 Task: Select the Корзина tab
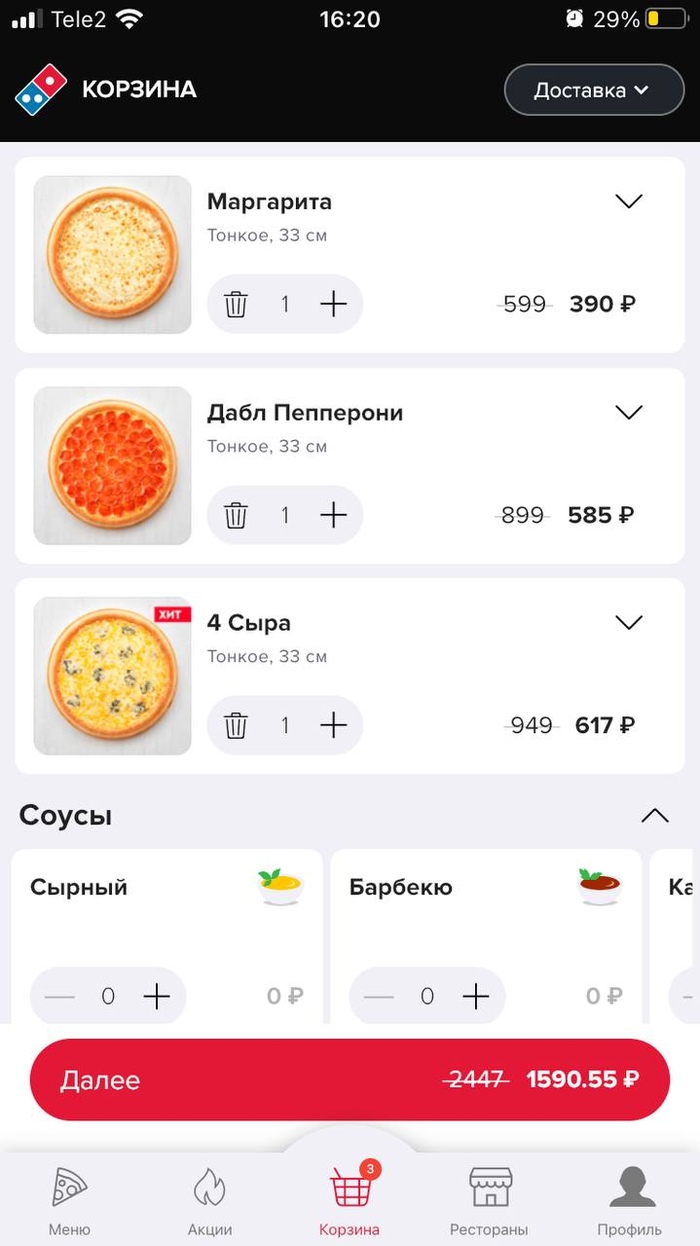pyautogui.click(x=350, y=1198)
